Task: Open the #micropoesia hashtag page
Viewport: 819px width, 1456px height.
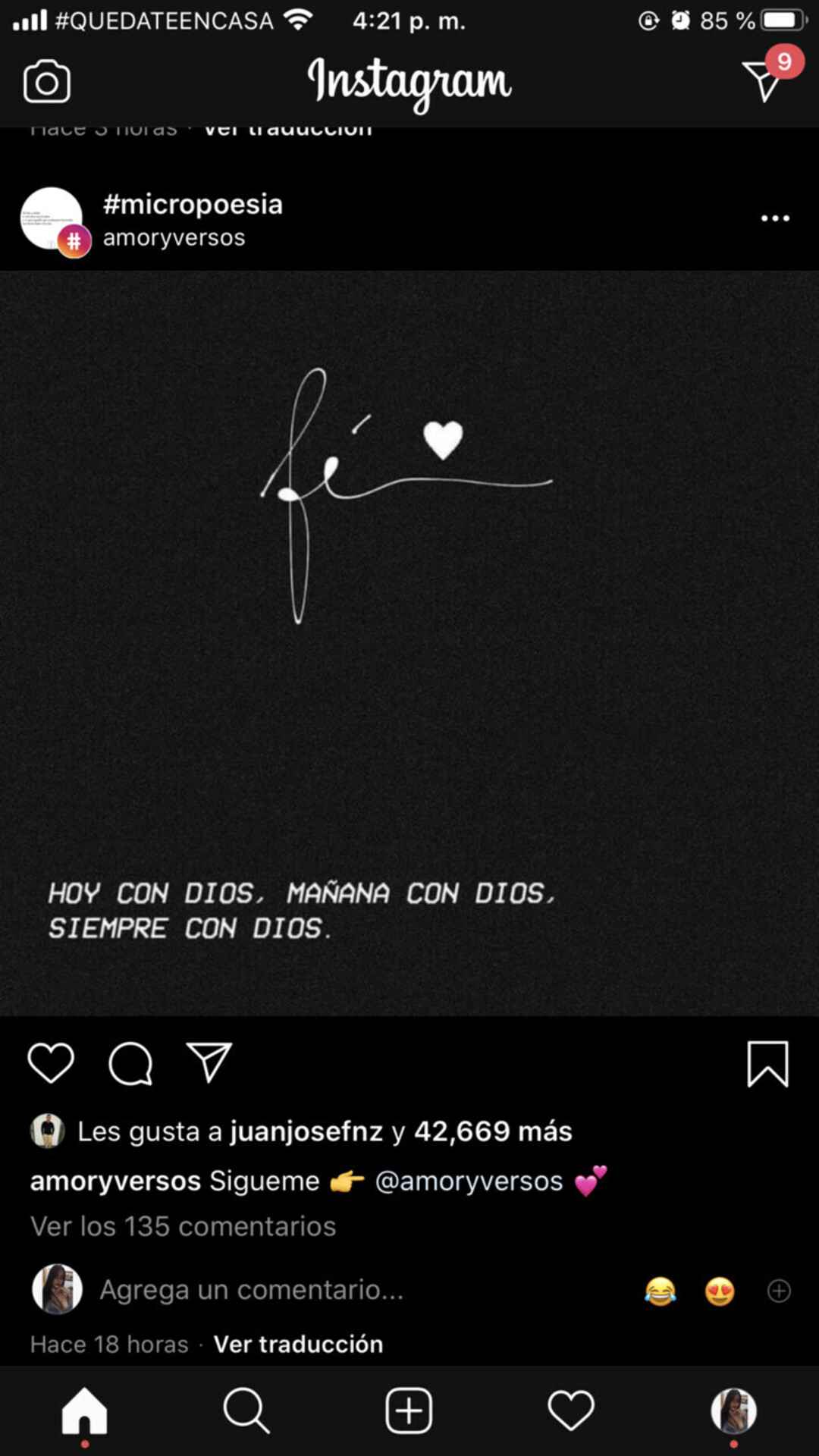Action: coord(193,204)
